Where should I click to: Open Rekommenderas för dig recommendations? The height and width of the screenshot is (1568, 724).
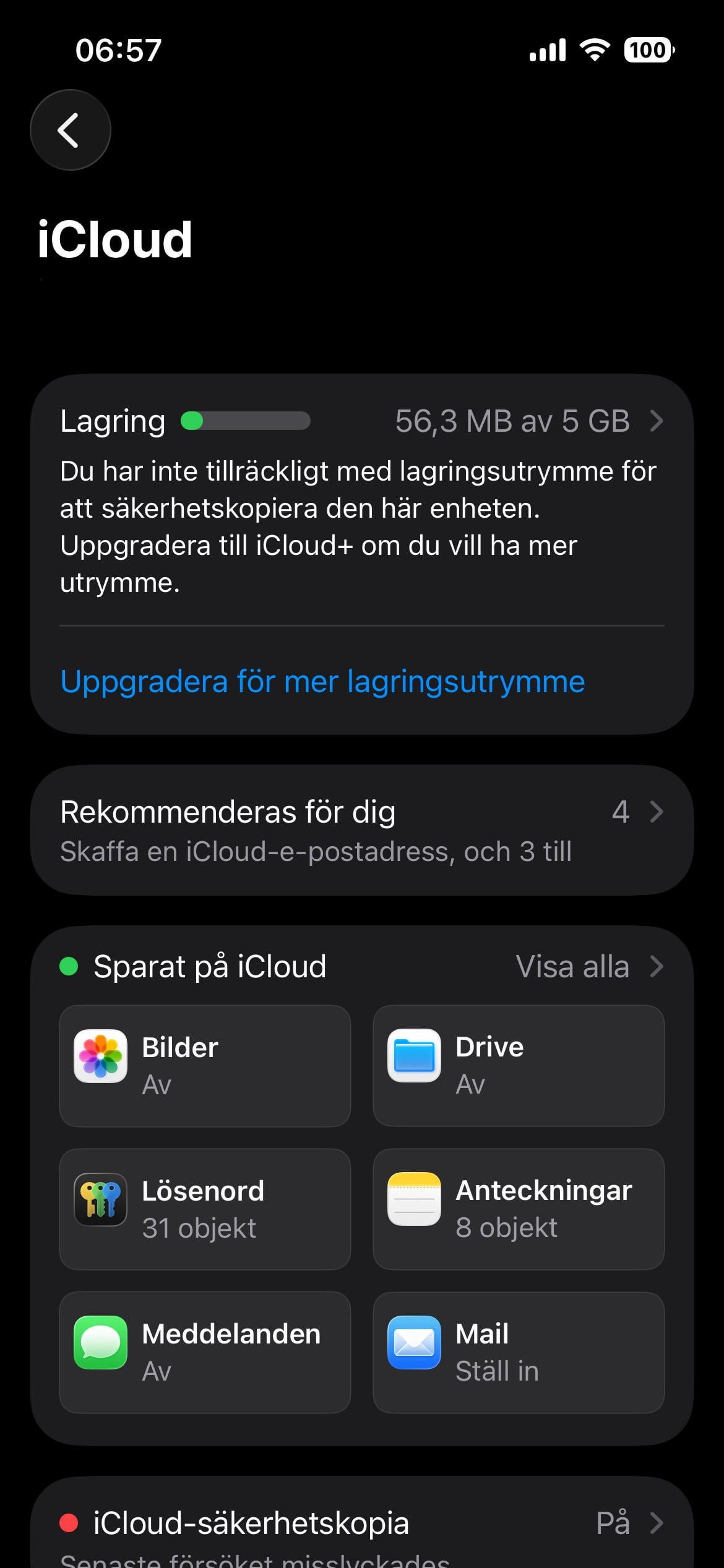coord(361,830)
